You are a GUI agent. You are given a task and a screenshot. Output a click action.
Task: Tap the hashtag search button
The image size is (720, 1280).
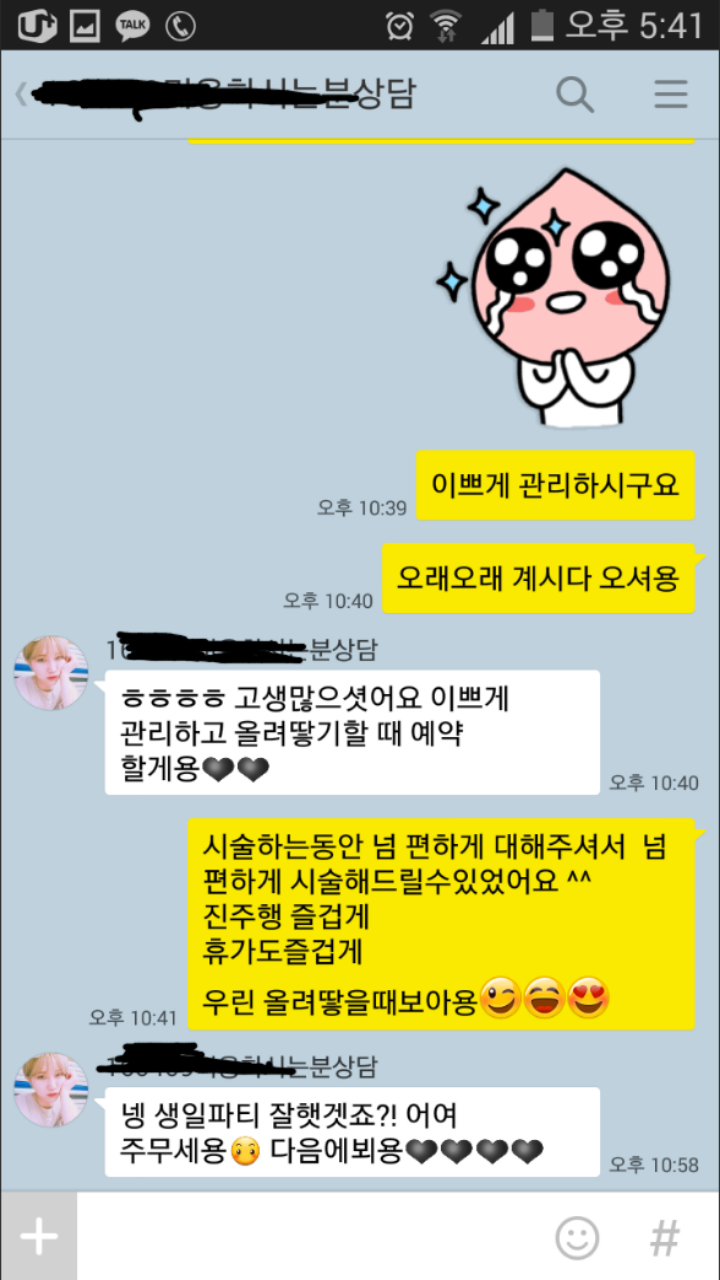(665, 1238)
